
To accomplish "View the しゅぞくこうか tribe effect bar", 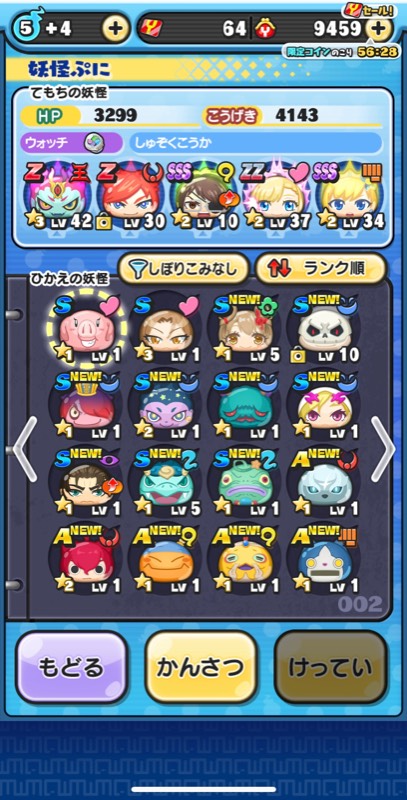I will click(255, 143).
